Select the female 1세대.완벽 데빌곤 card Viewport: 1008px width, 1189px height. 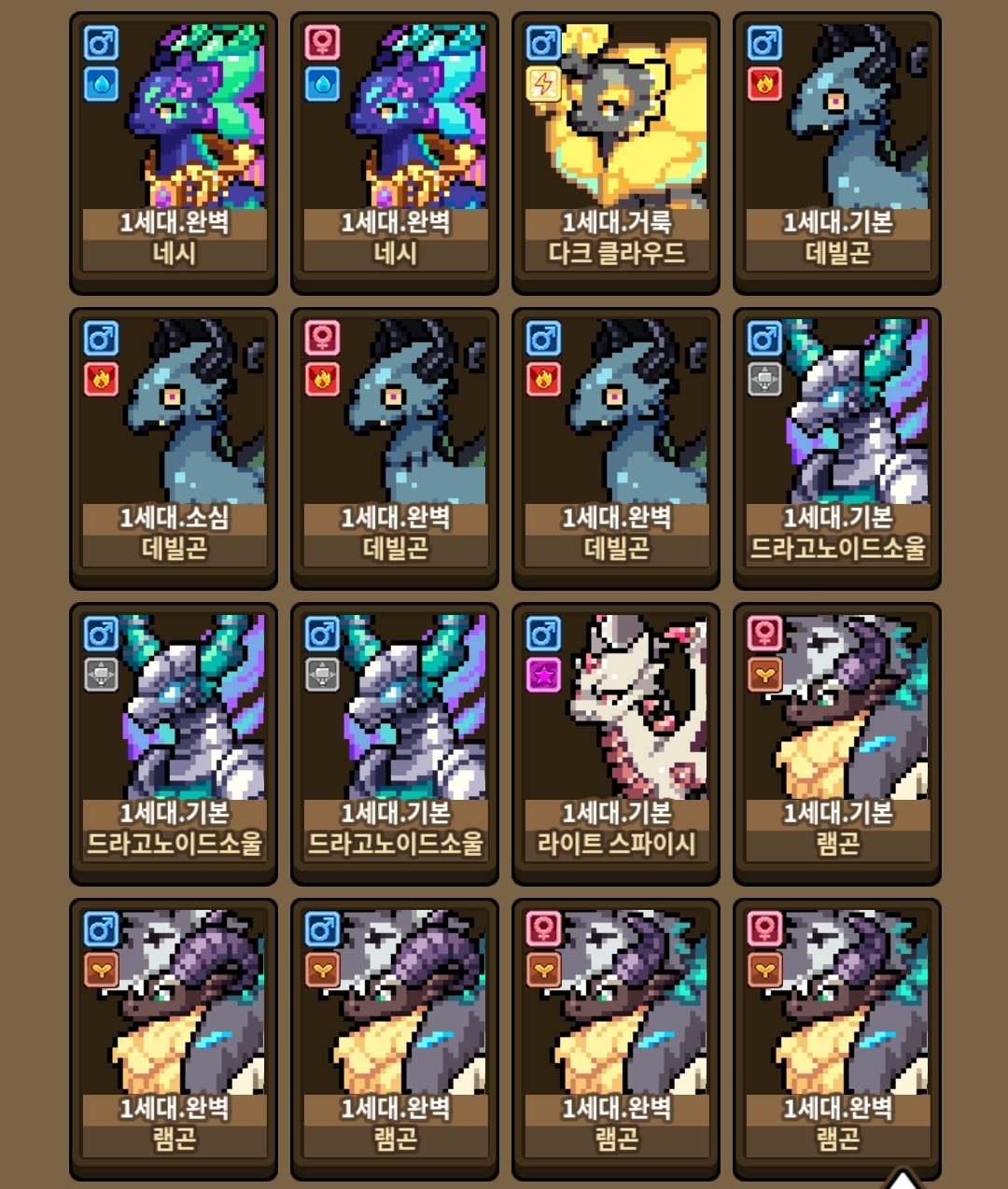point(395,446)
